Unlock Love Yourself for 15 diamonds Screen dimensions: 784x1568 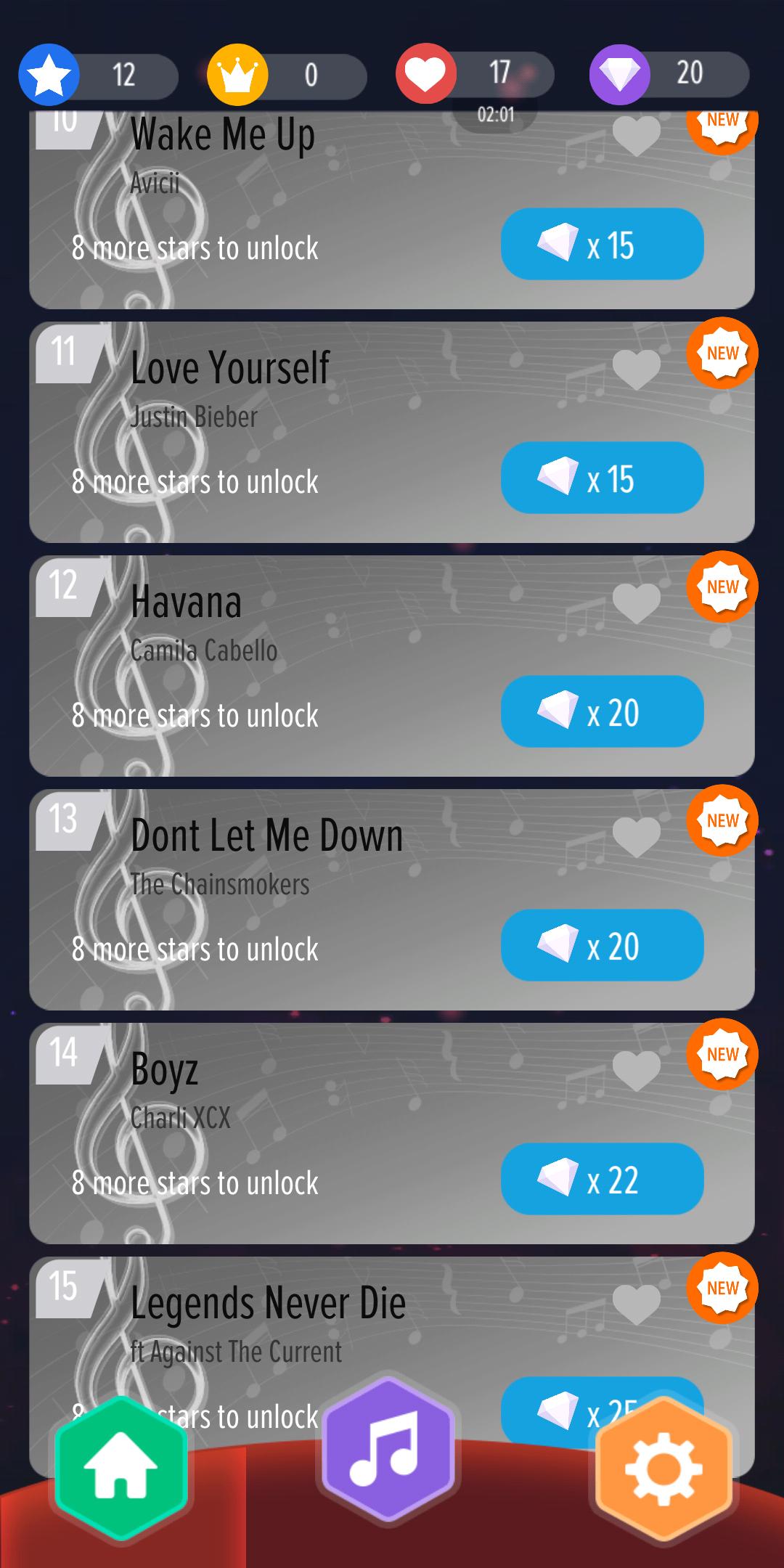click(602, 478)
